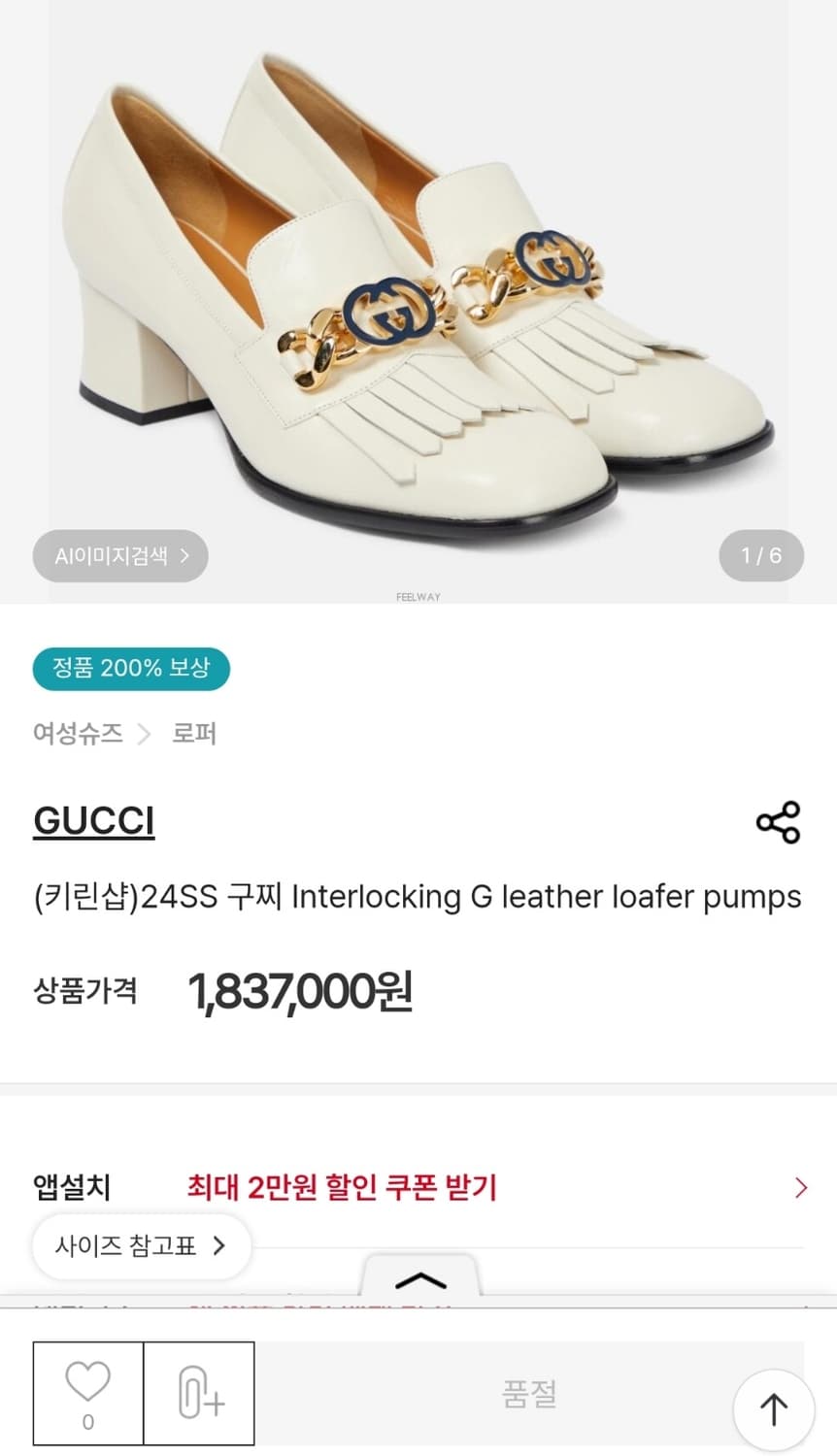
Task: Tap the grayed-out 품절 button
Action: [x=529, y=1392]
